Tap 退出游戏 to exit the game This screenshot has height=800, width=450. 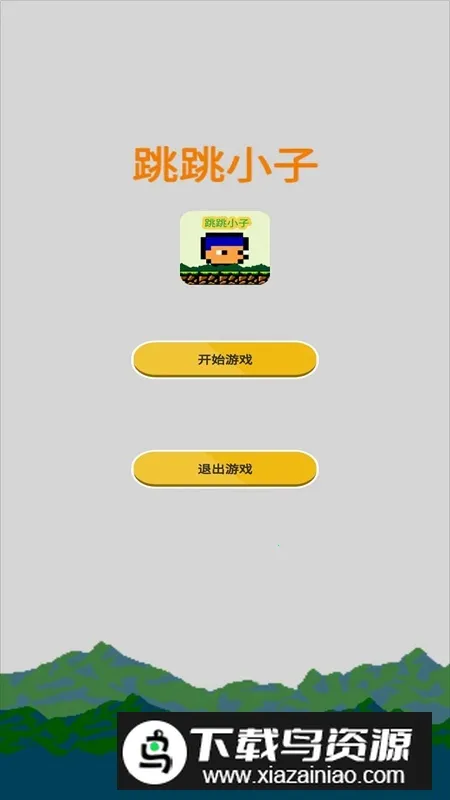tap(225, 468)
